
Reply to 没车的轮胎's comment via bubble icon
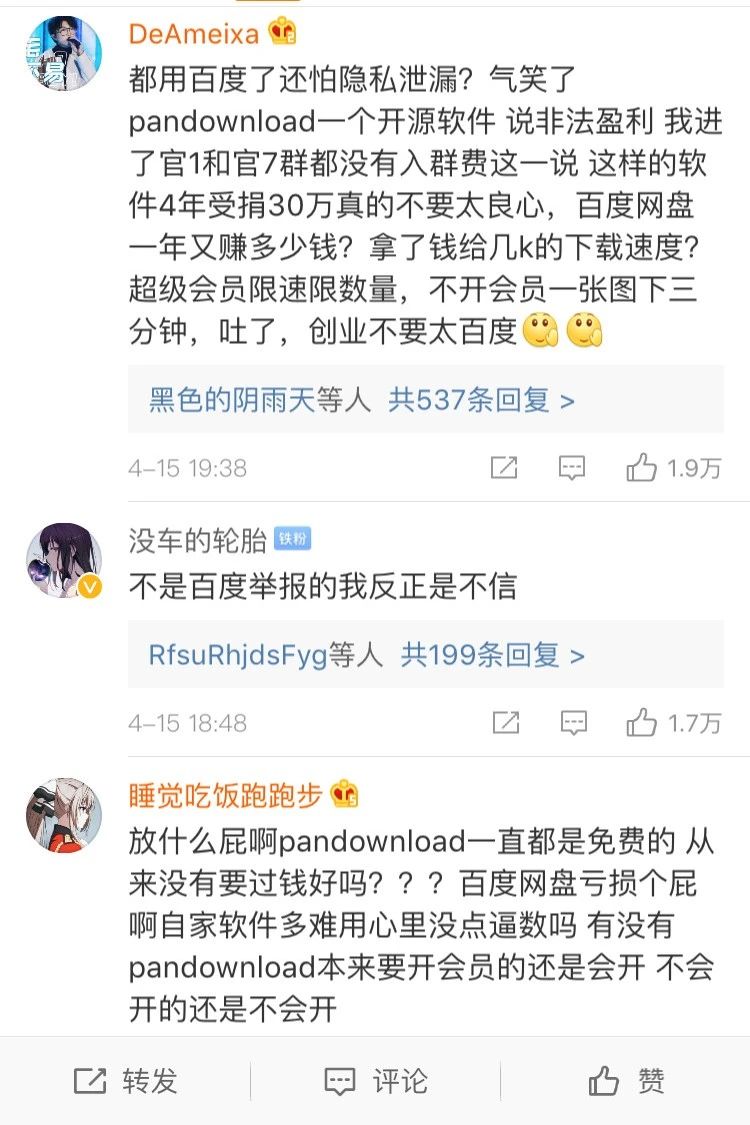(572, 722)
